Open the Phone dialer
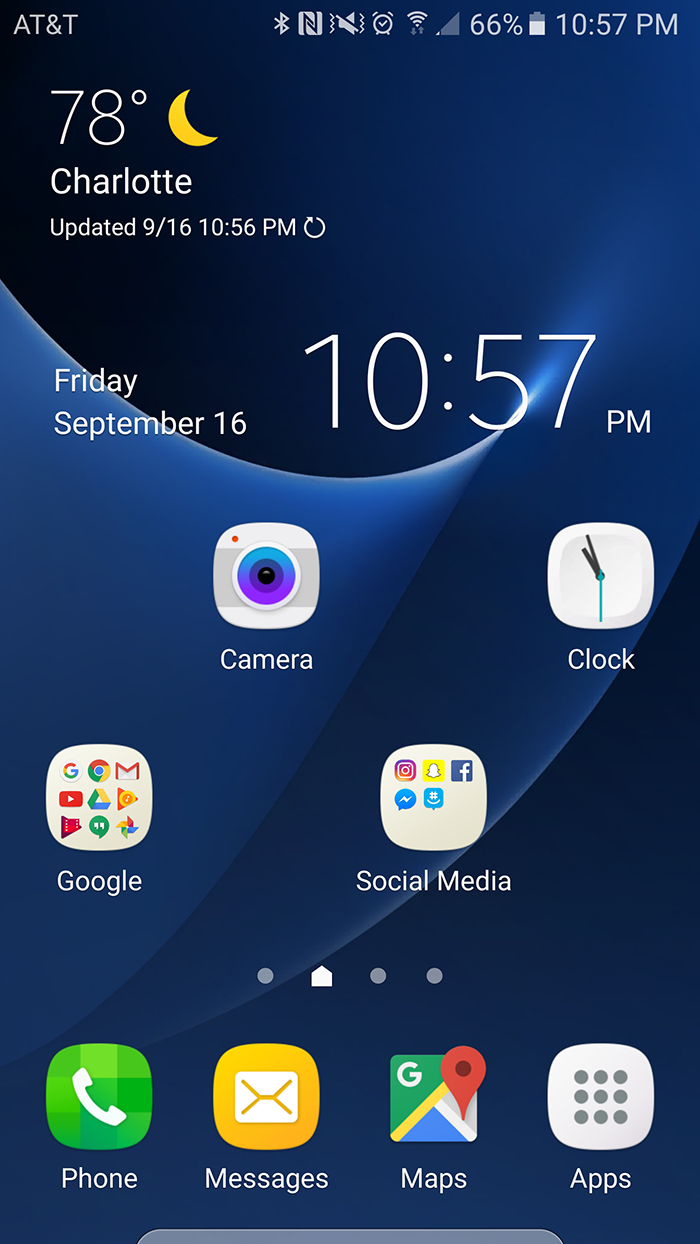Screen dimensions: 700x1244 99,1097
